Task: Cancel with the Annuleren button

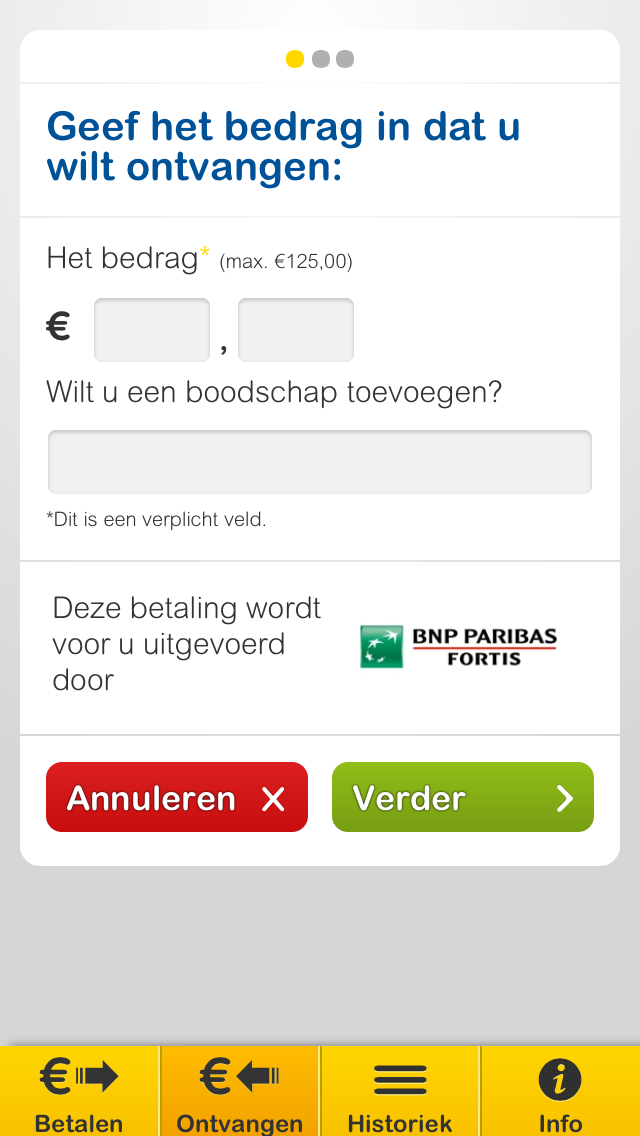Action: tap(177, 797)
